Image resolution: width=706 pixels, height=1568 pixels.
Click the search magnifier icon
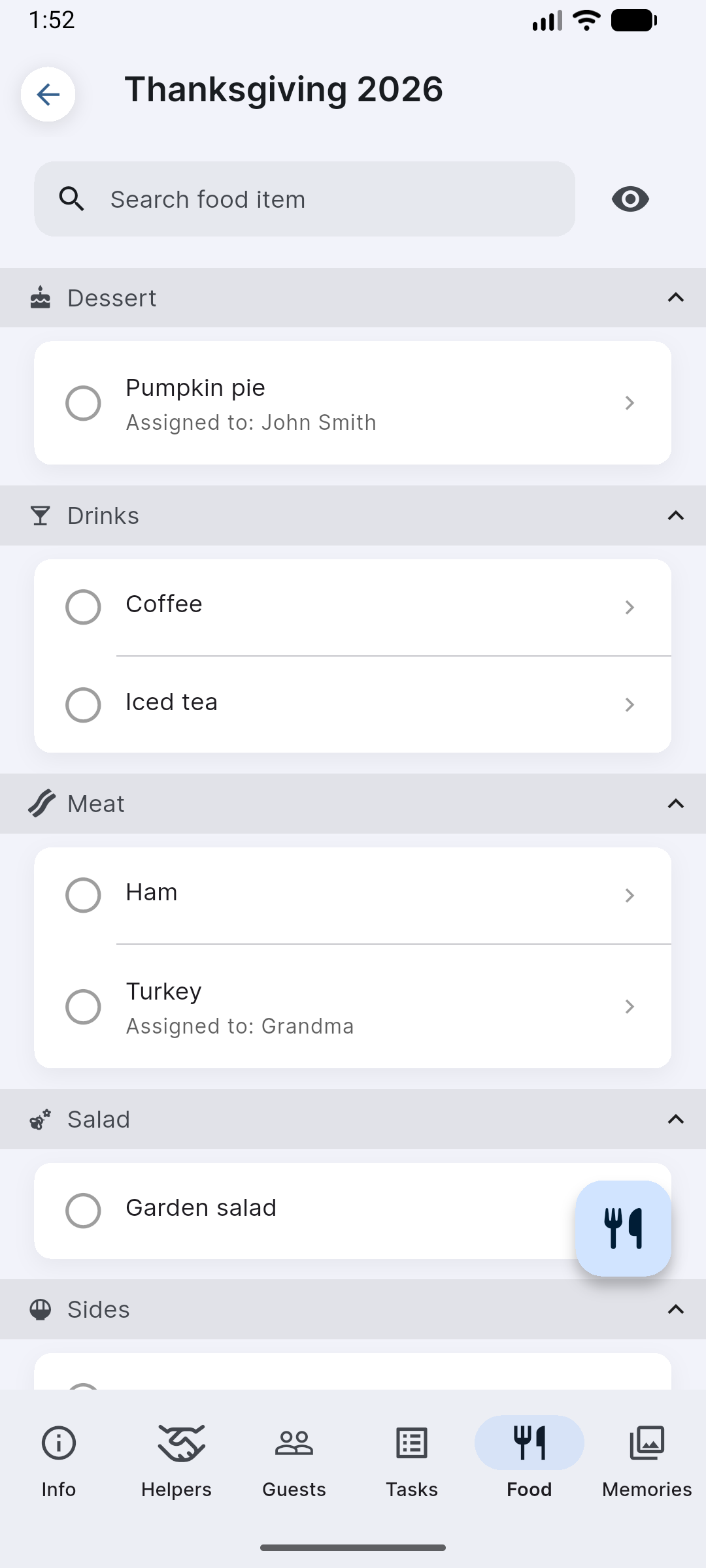pyautogui.click(x=73, y=199)
